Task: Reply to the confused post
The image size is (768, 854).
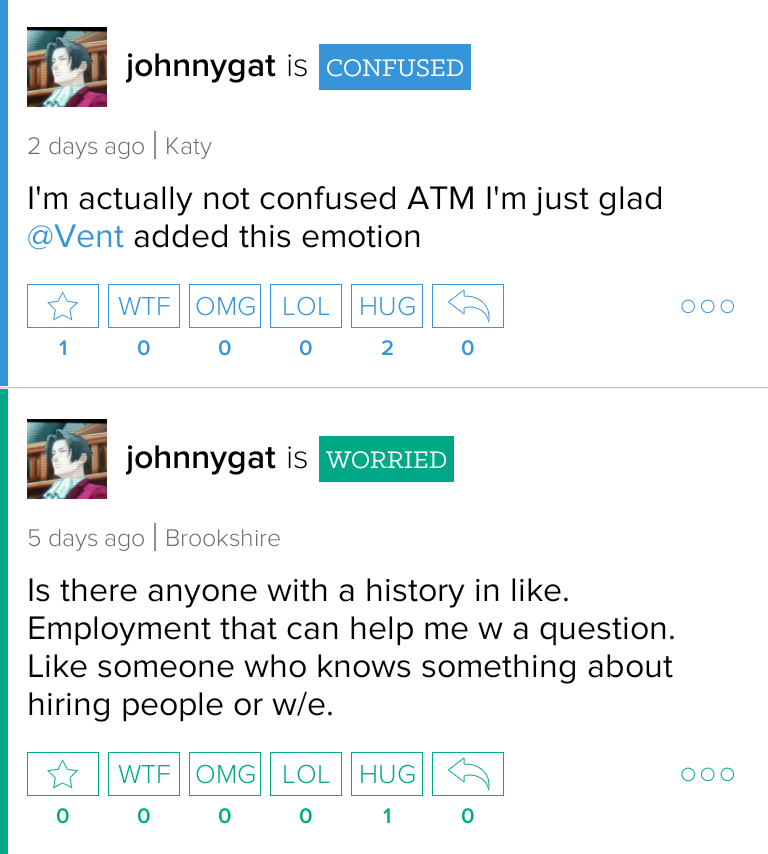Action: (x=468, y=306)
